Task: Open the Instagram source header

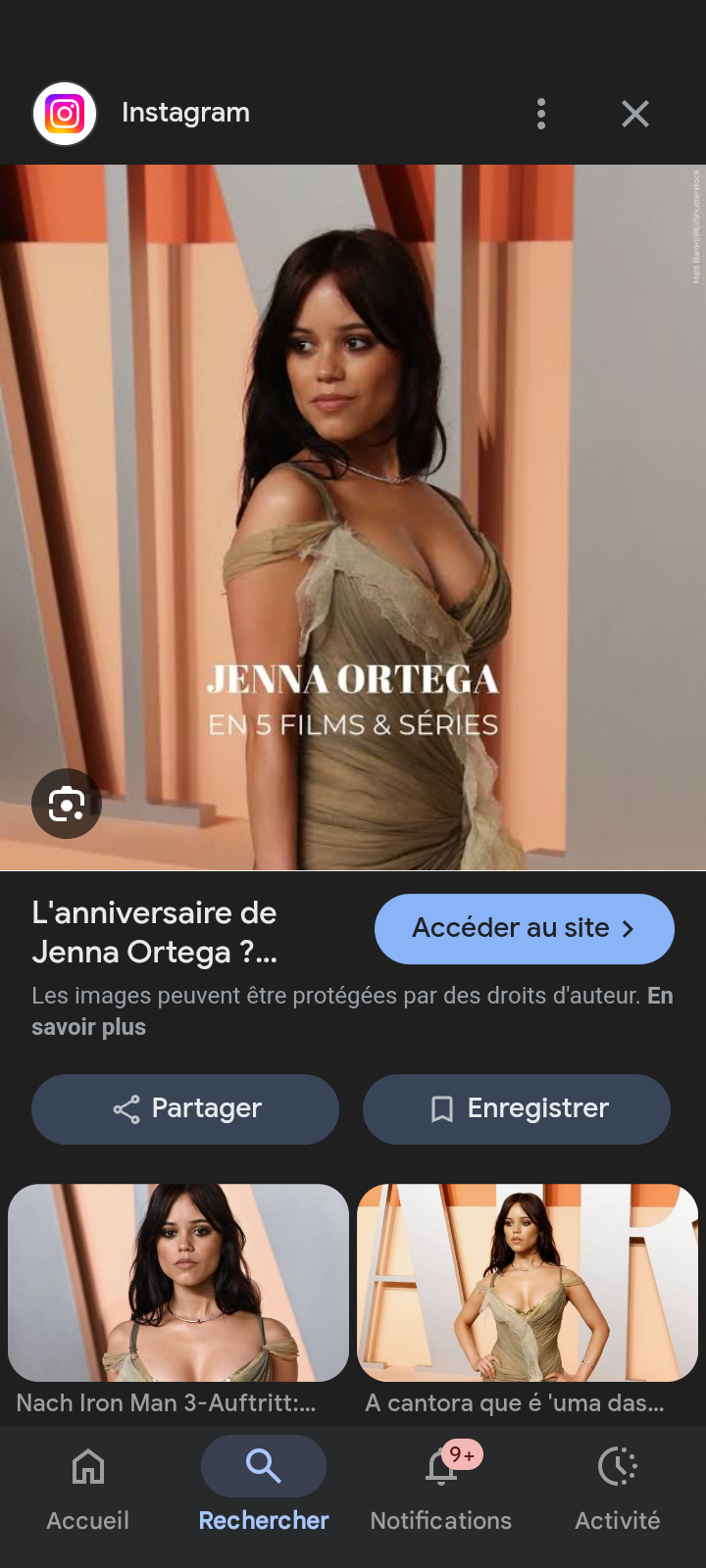Action: (x=184, y=114)
